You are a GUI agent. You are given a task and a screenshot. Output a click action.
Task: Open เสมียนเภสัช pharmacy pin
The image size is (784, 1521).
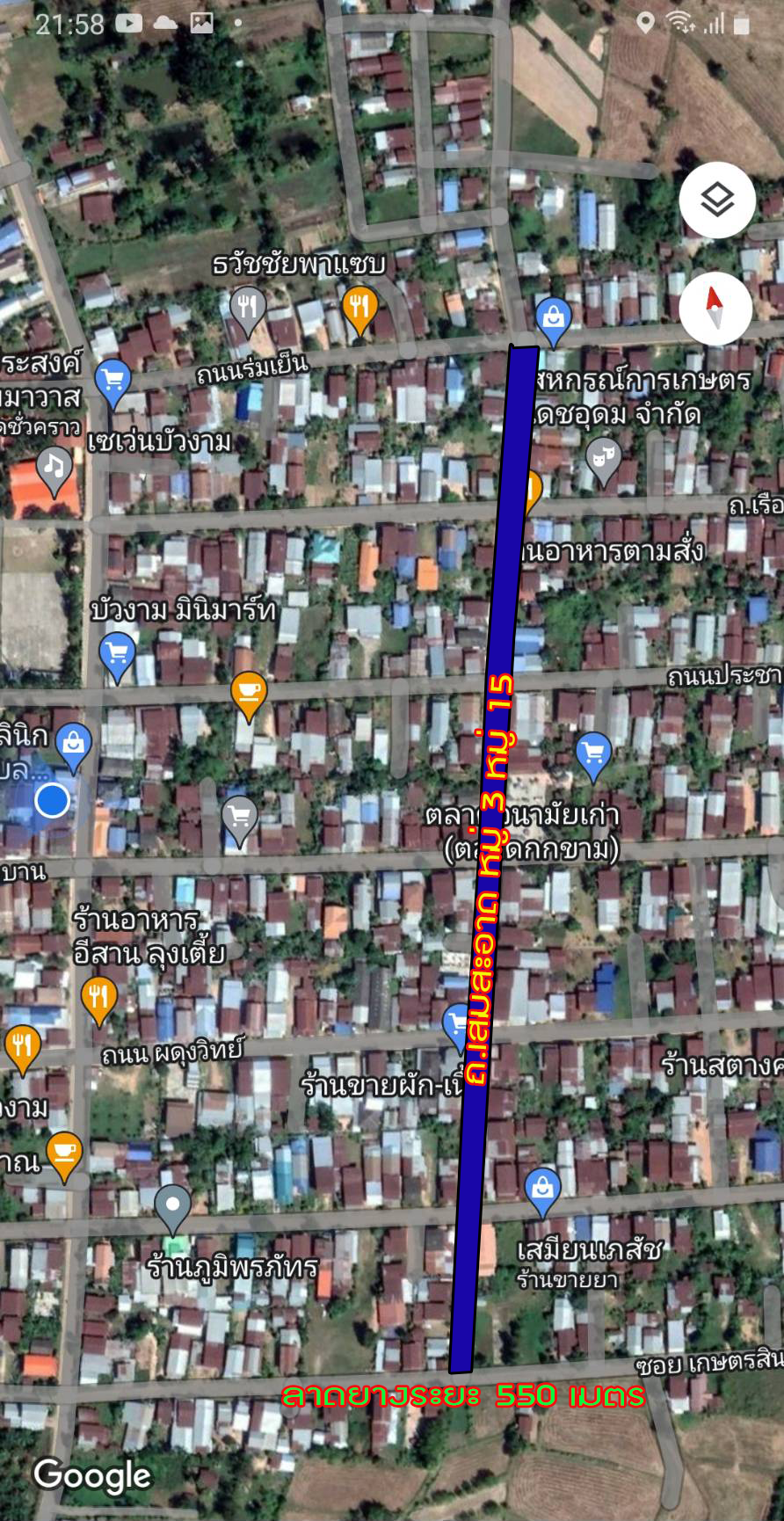[542, 1187]
